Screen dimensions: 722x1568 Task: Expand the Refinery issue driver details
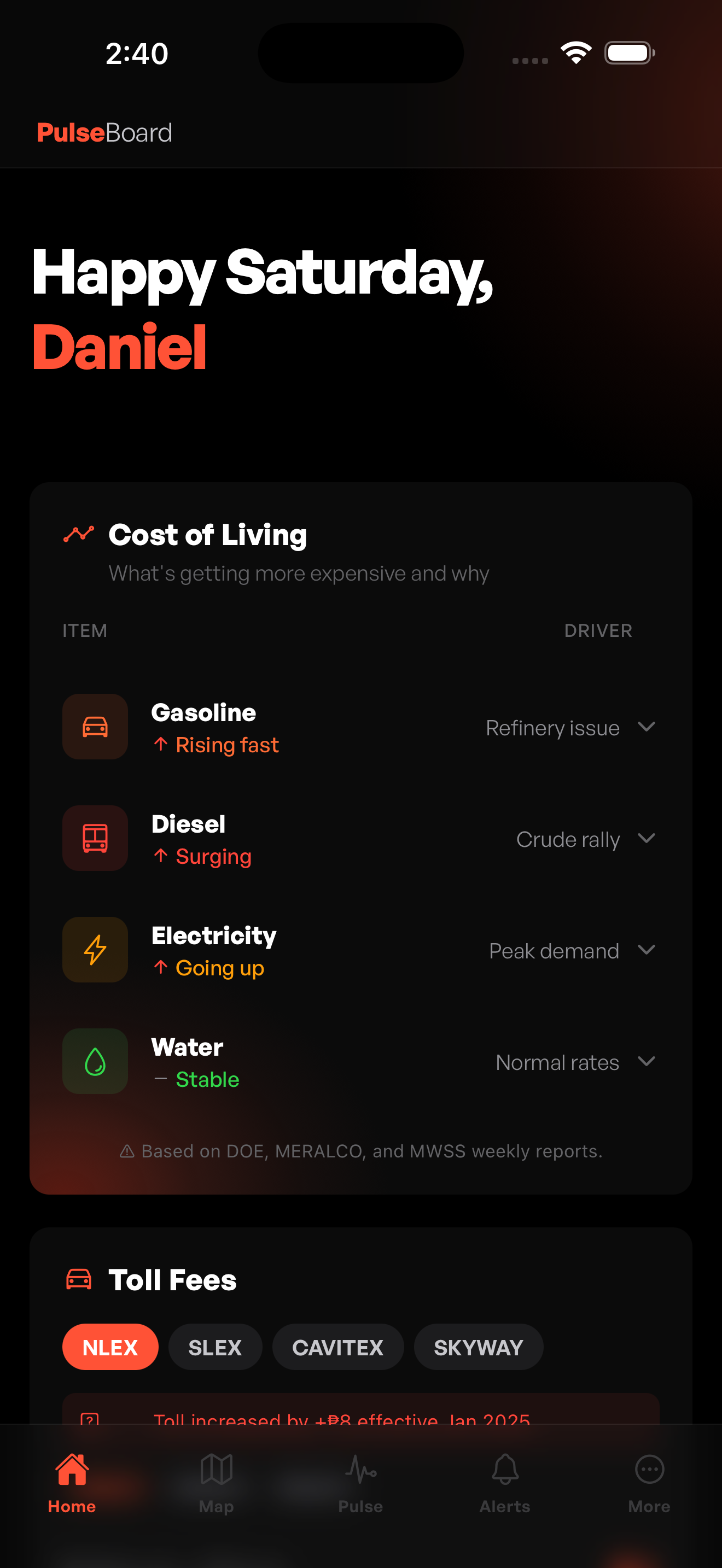(x=647, y=727)
